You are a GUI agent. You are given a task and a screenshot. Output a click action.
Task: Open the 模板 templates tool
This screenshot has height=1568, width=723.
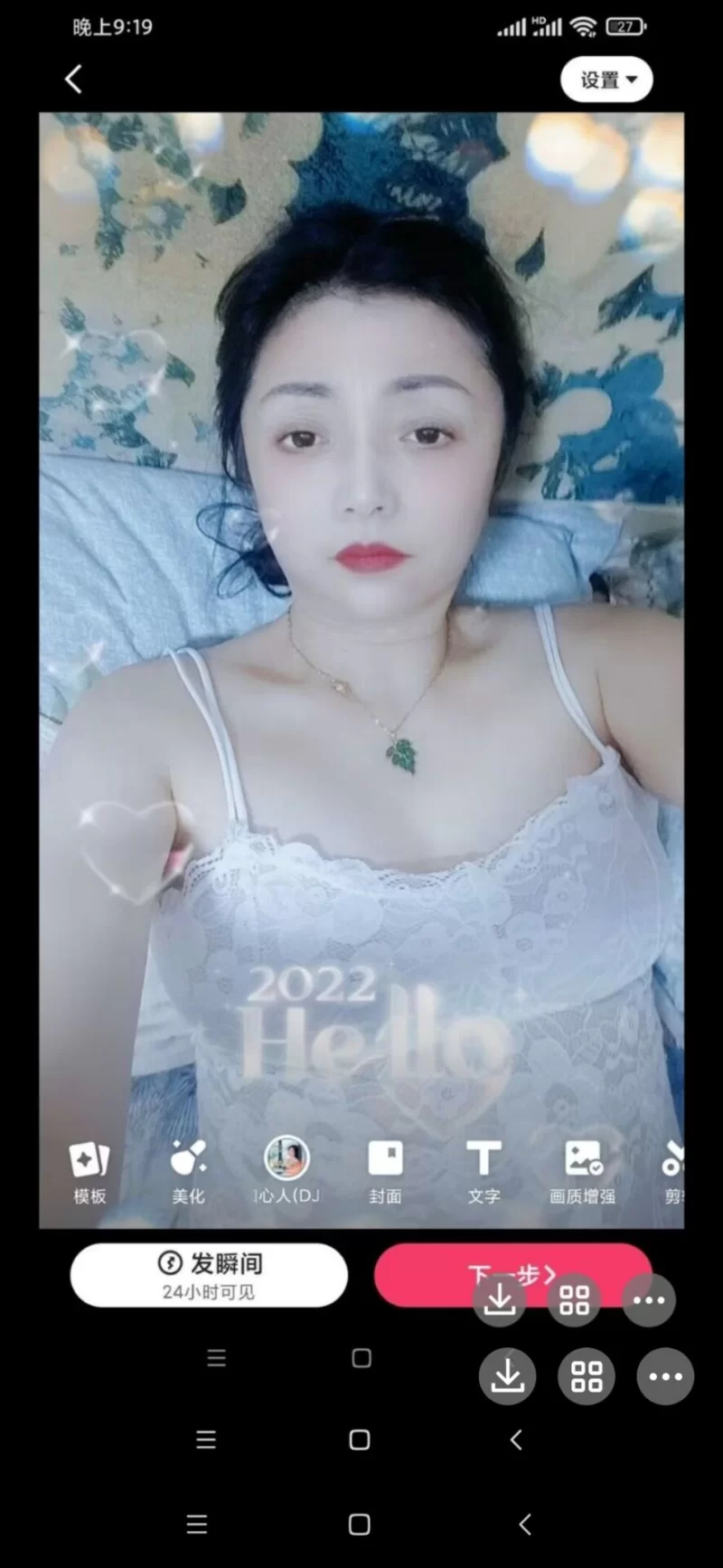point(89,1171)
